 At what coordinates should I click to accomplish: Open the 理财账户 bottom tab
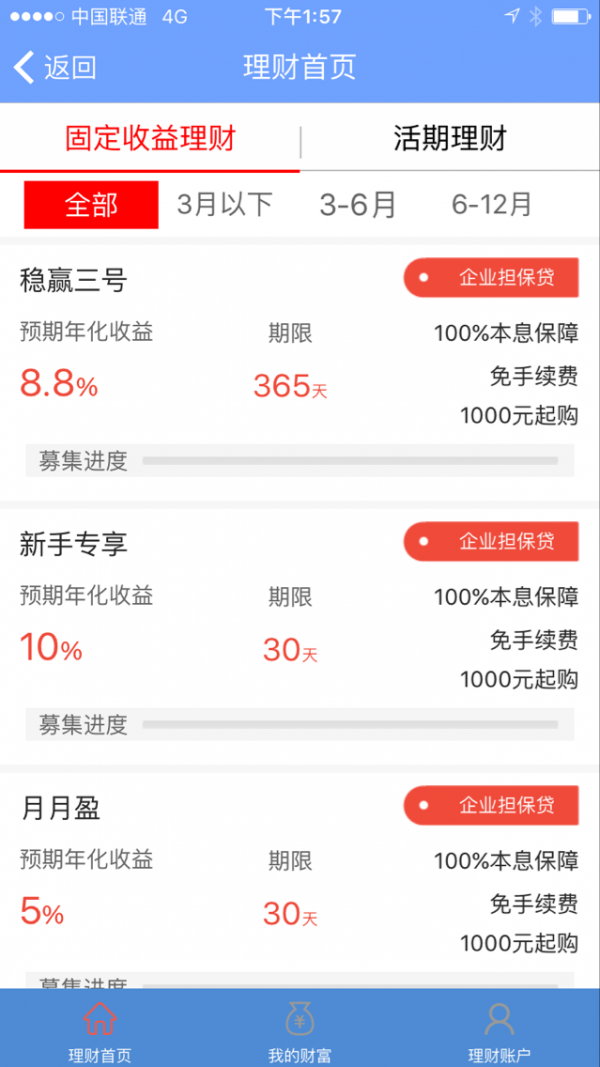click(499, 1030)
